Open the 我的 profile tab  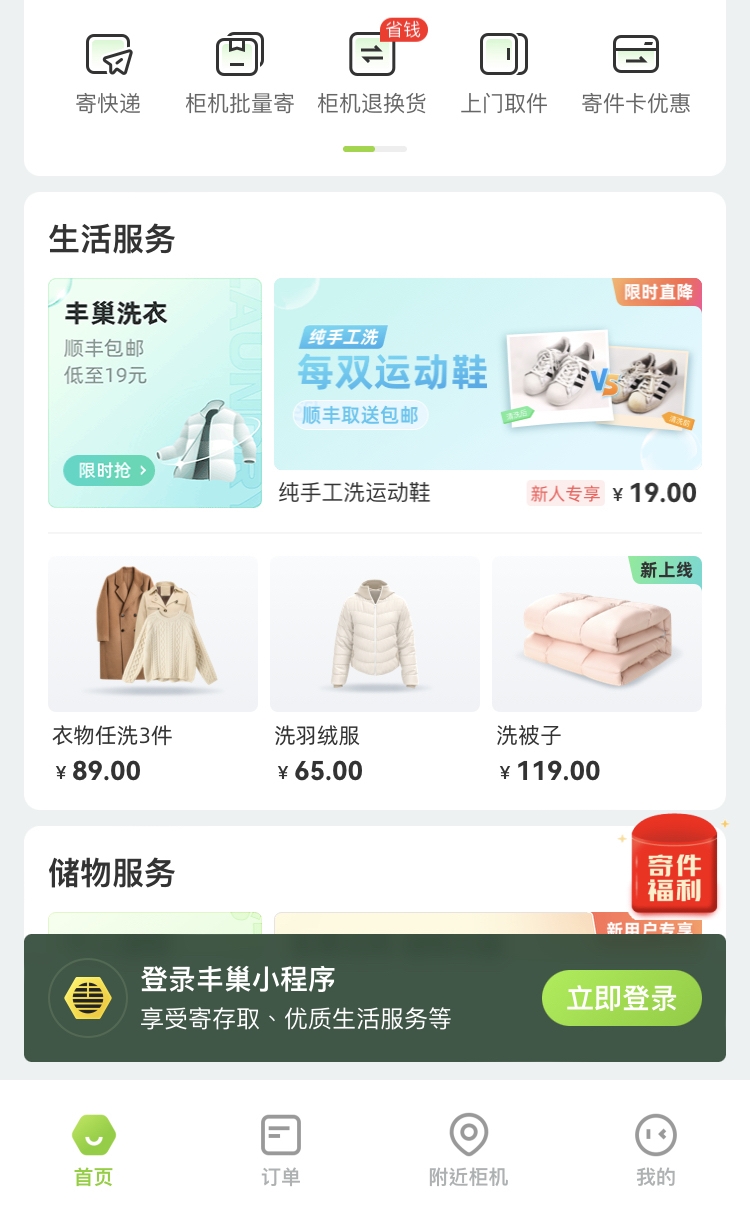[656, 1148]
